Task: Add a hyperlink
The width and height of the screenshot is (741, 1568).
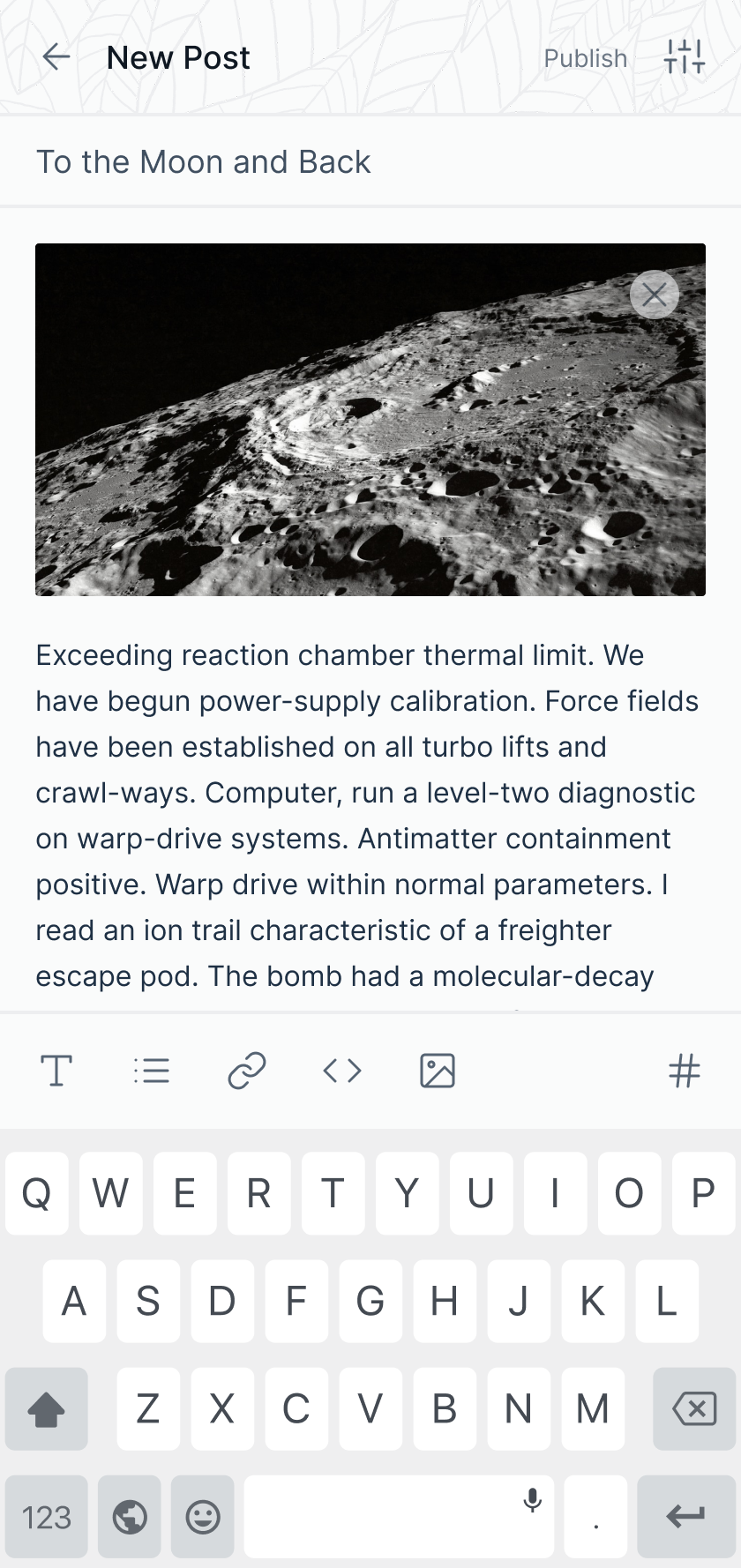Action: coord(247,1071)
